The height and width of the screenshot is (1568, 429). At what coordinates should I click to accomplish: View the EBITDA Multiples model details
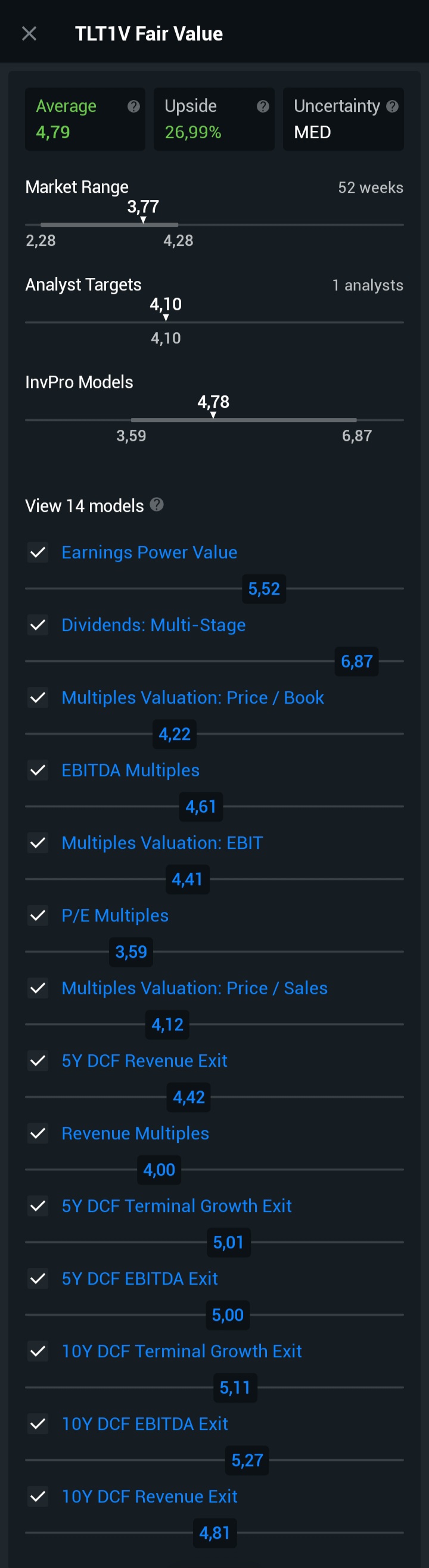130,770
